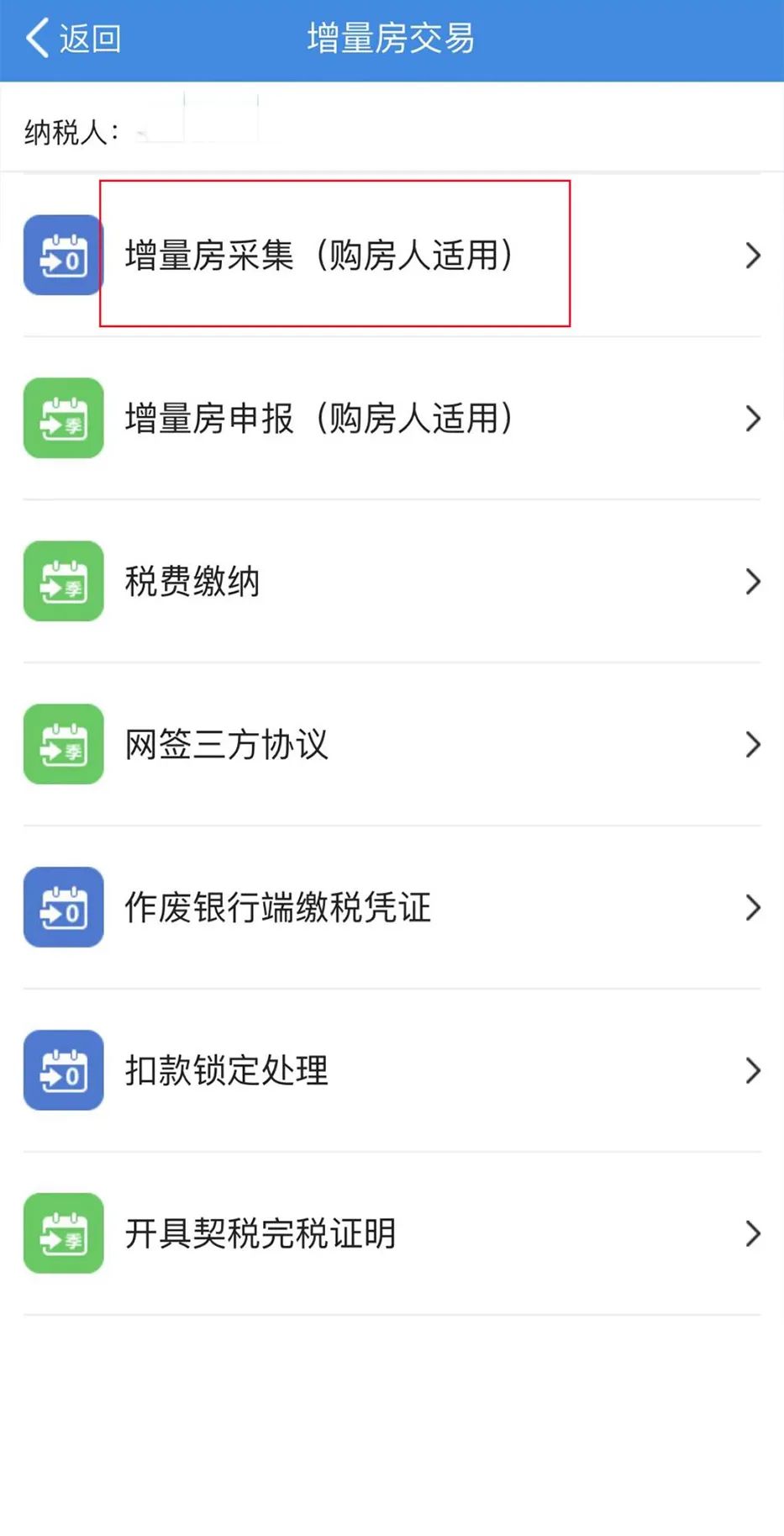
Task: Open 增量房申报（购房人适用）
Action: click(x=392, y=418)
